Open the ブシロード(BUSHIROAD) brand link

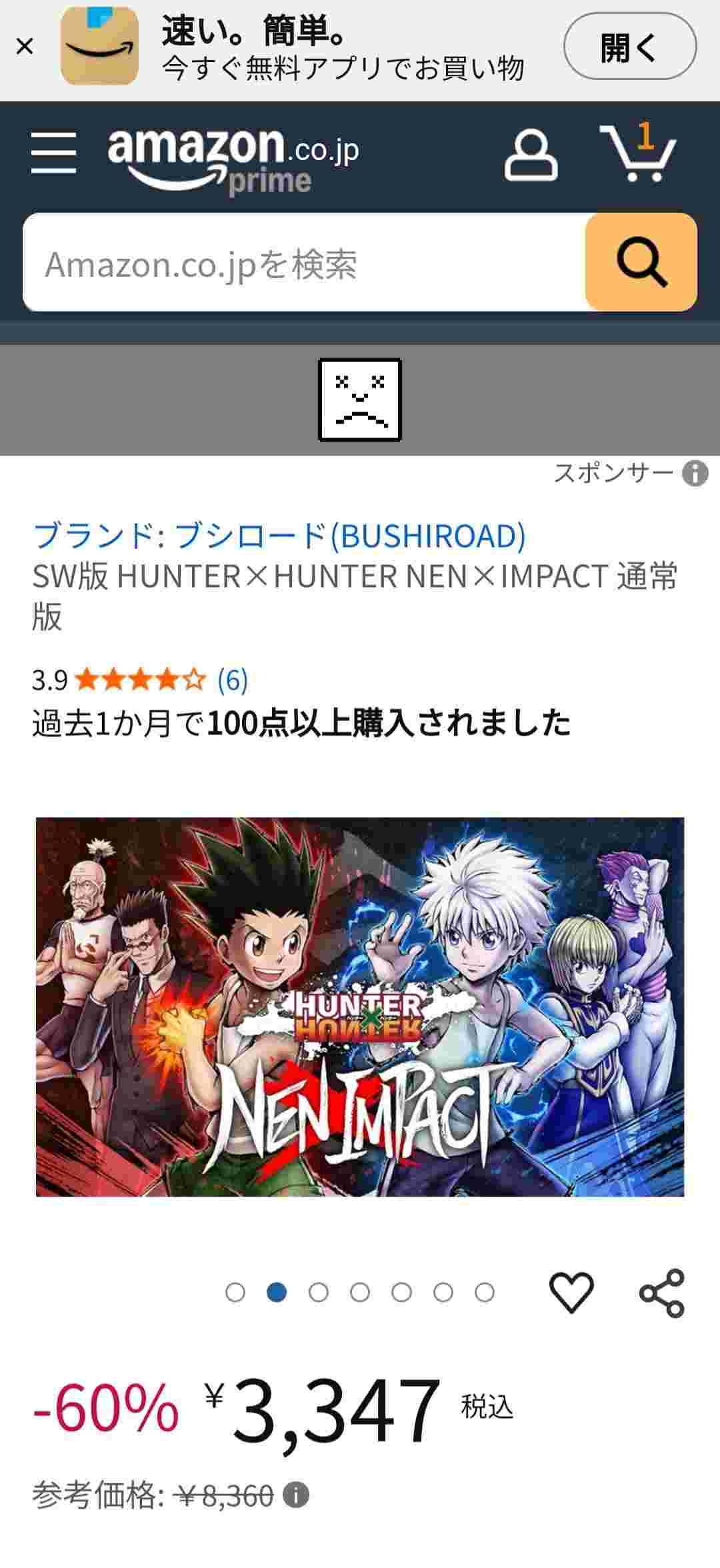click(x=279, y=536)
